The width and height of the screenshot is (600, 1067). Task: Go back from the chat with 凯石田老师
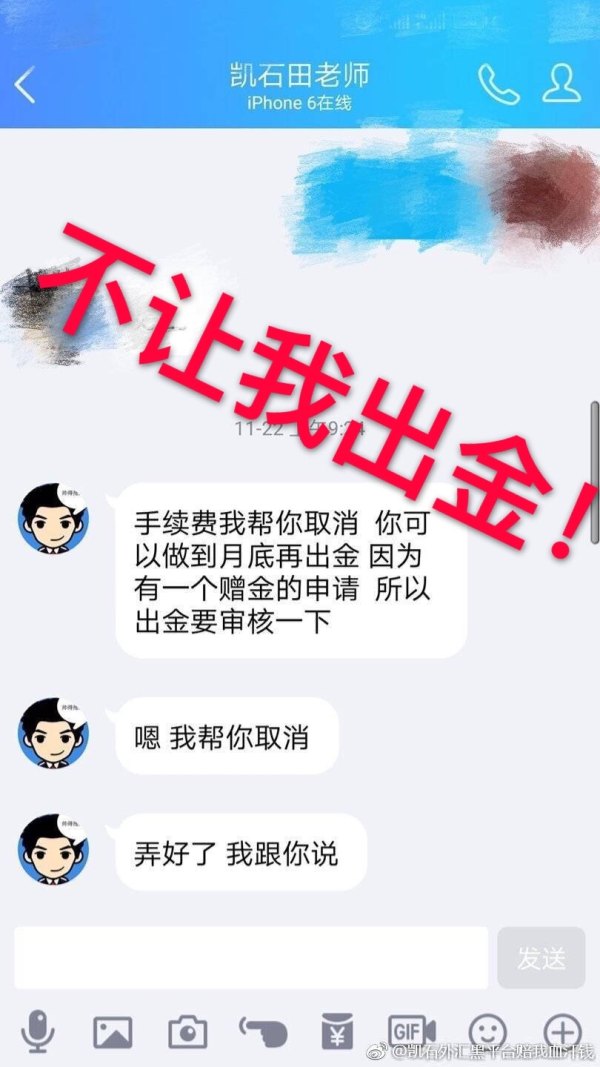(x=26, y=85)
